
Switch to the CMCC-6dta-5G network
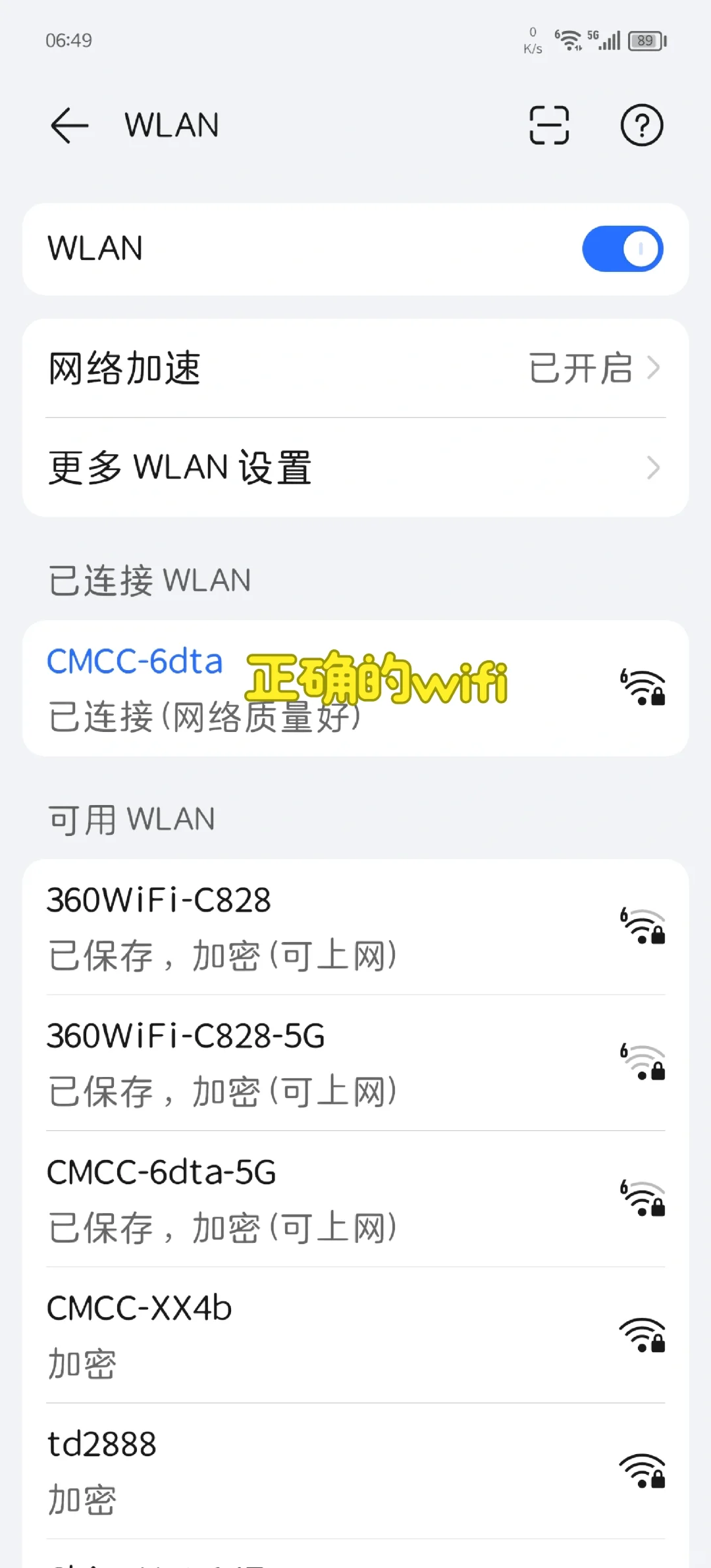355,1199
